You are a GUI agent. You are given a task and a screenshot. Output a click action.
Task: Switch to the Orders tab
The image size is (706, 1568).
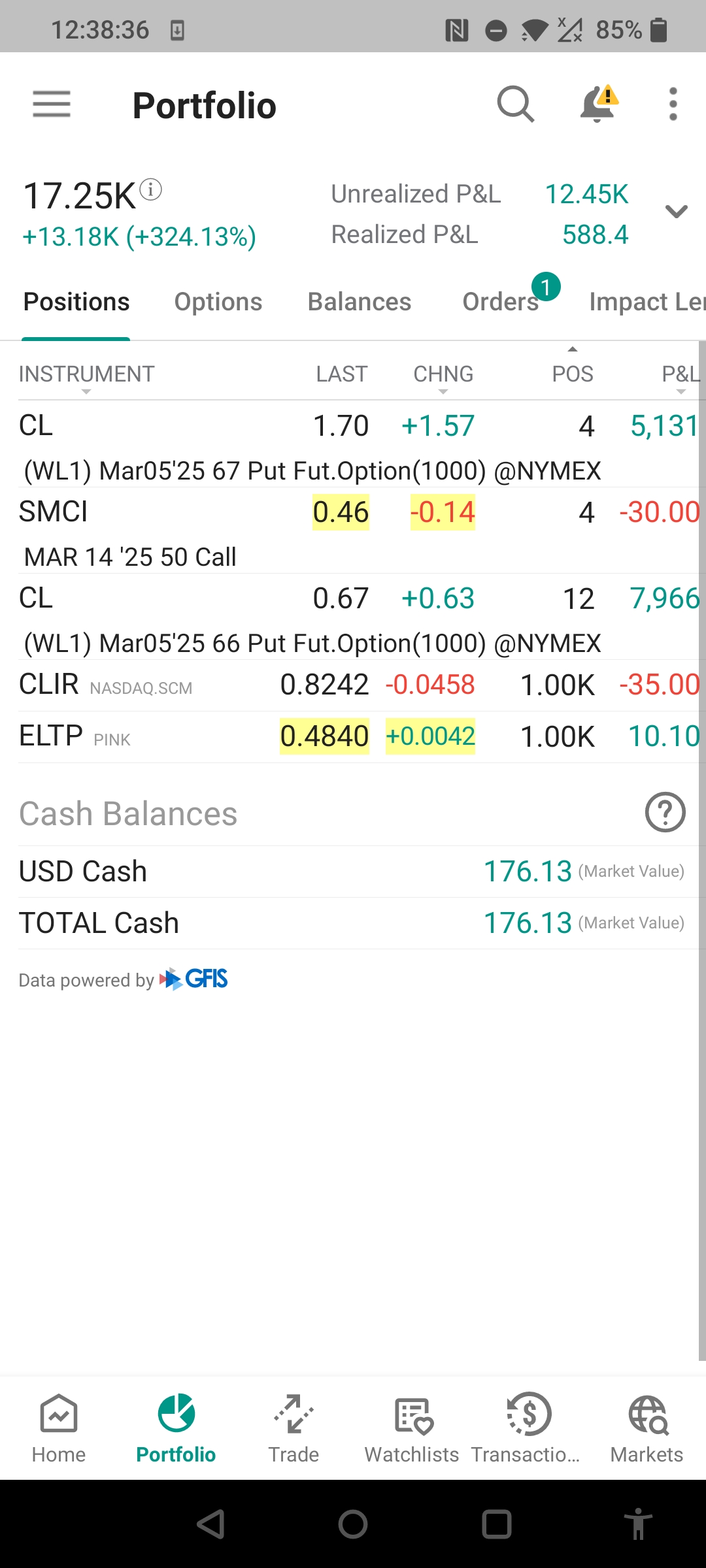[501, 302]
